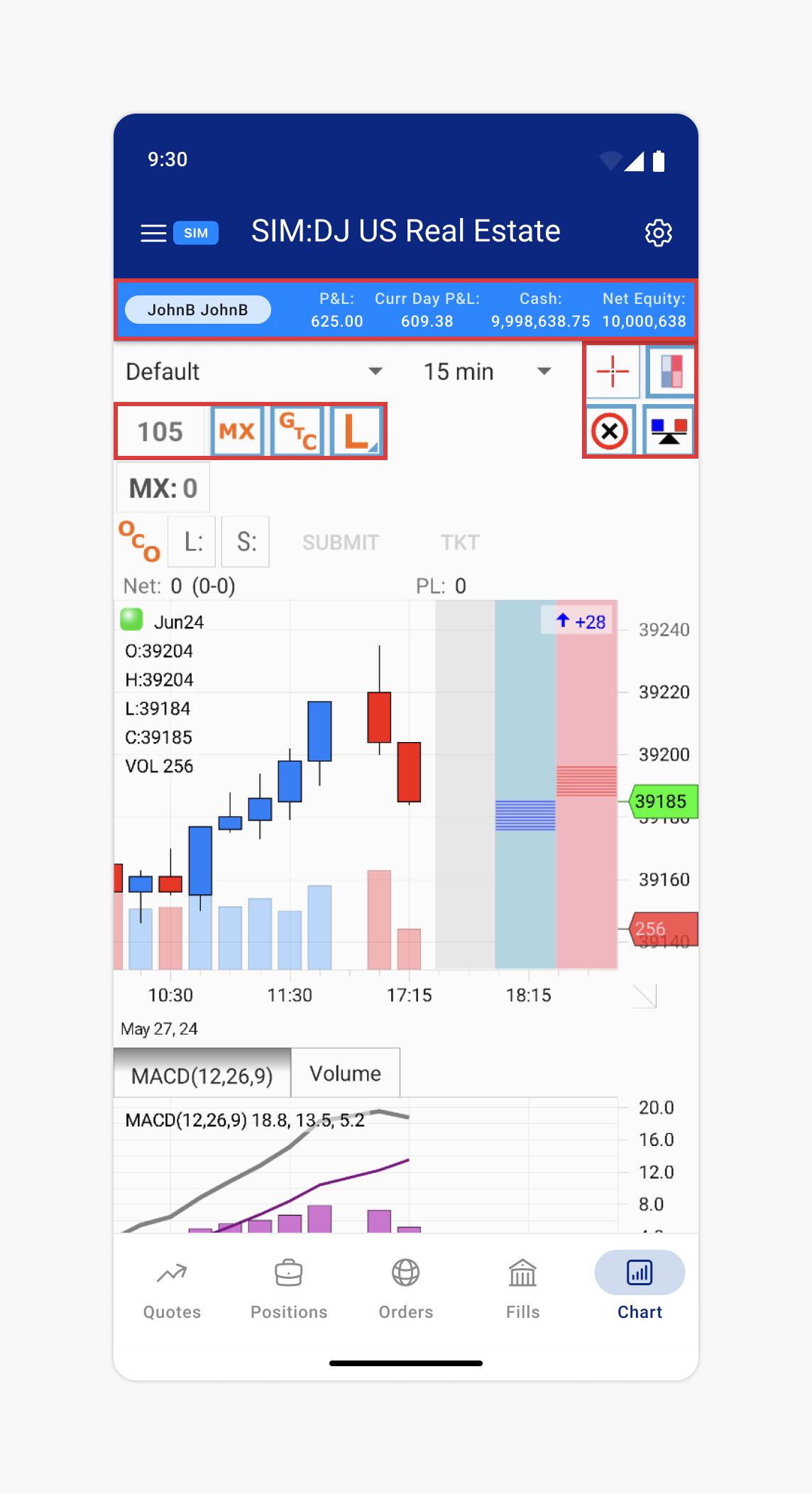Tap the green connection status indicator
The width and height of the screenshot is (812, 1494).
coord(132,621)
